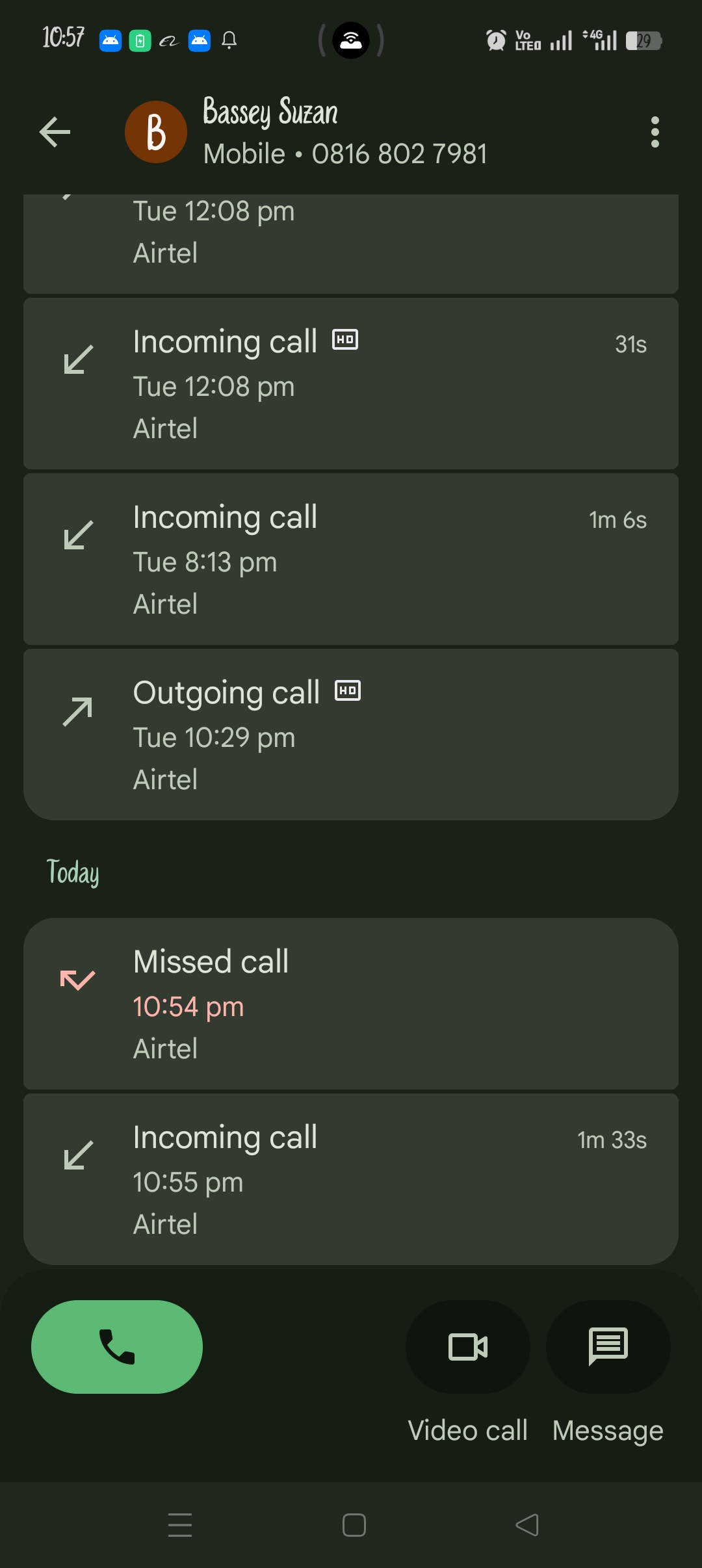This screenshot has width=702, height=1568.
Task: Start a video call with Bassey Suzan
Action: [468, 1346]
